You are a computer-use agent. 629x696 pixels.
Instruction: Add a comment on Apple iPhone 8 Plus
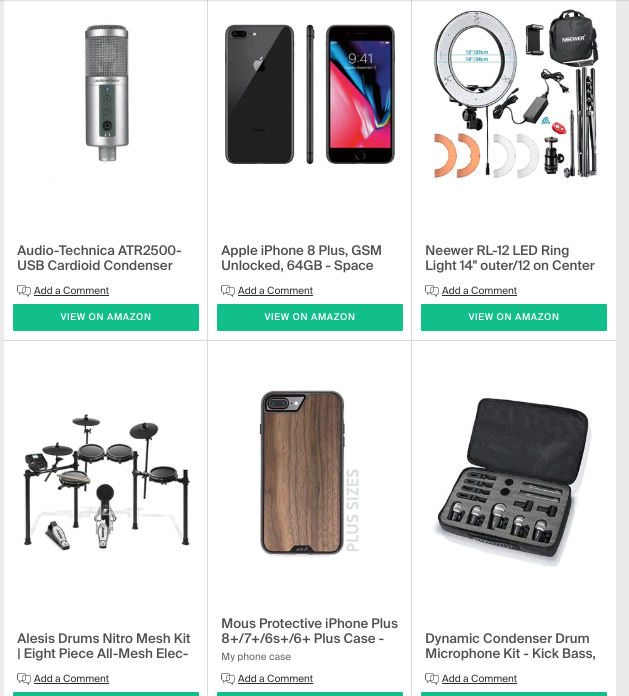pyautogui.click(x=275, y=291)
